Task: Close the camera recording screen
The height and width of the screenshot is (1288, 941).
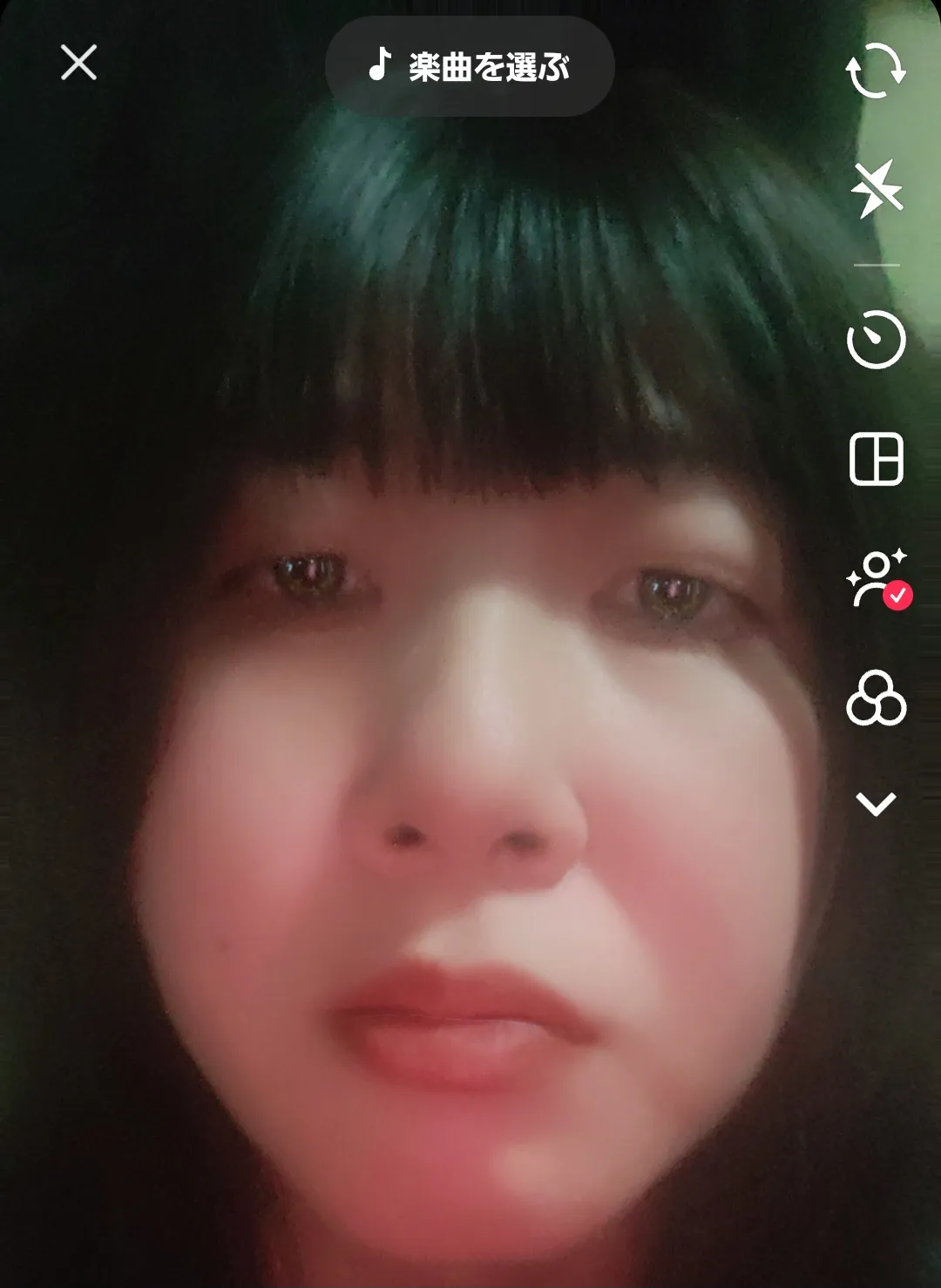Action: point(78,63)
